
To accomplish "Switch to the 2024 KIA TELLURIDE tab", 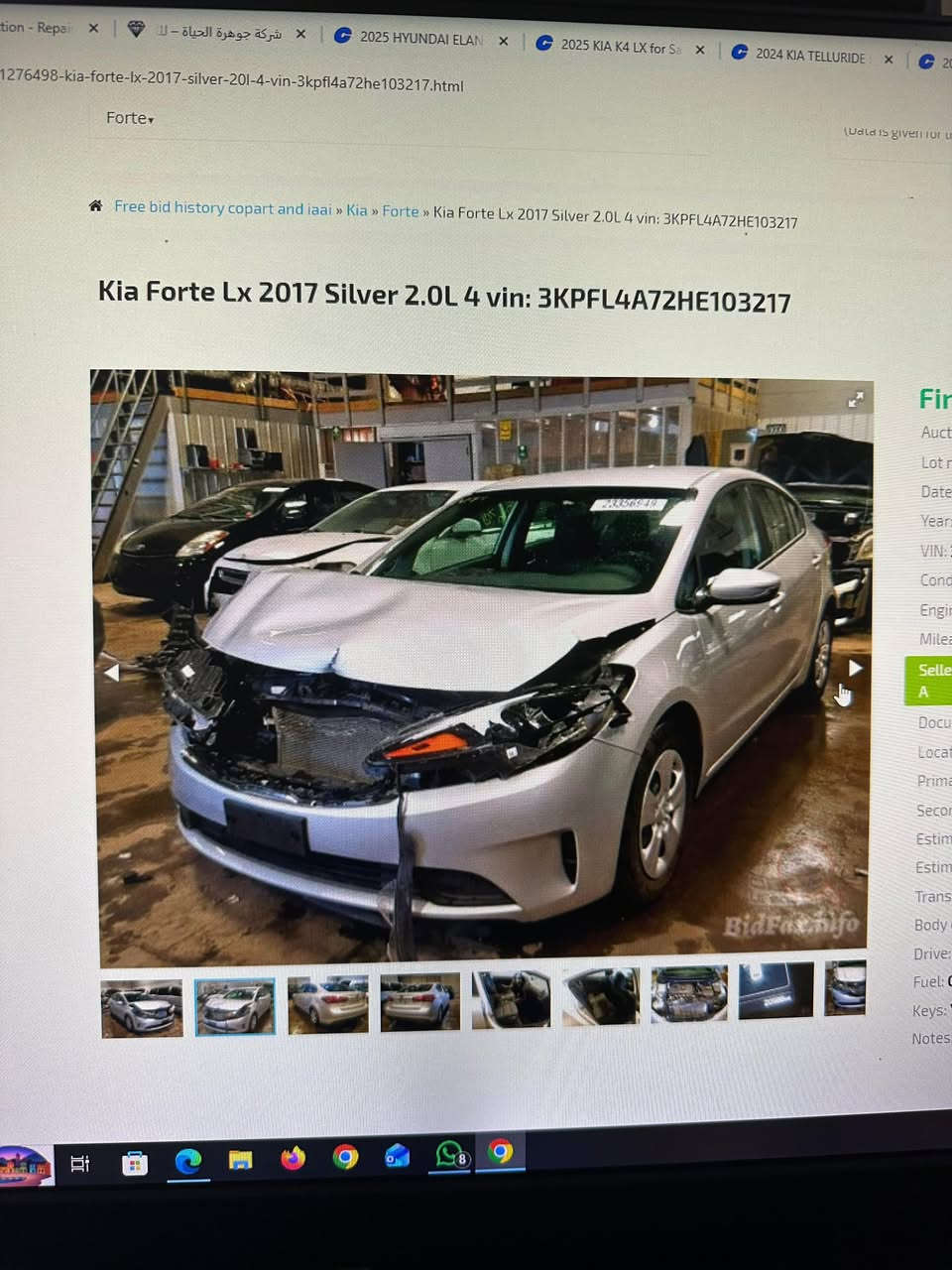I will 808,56.
